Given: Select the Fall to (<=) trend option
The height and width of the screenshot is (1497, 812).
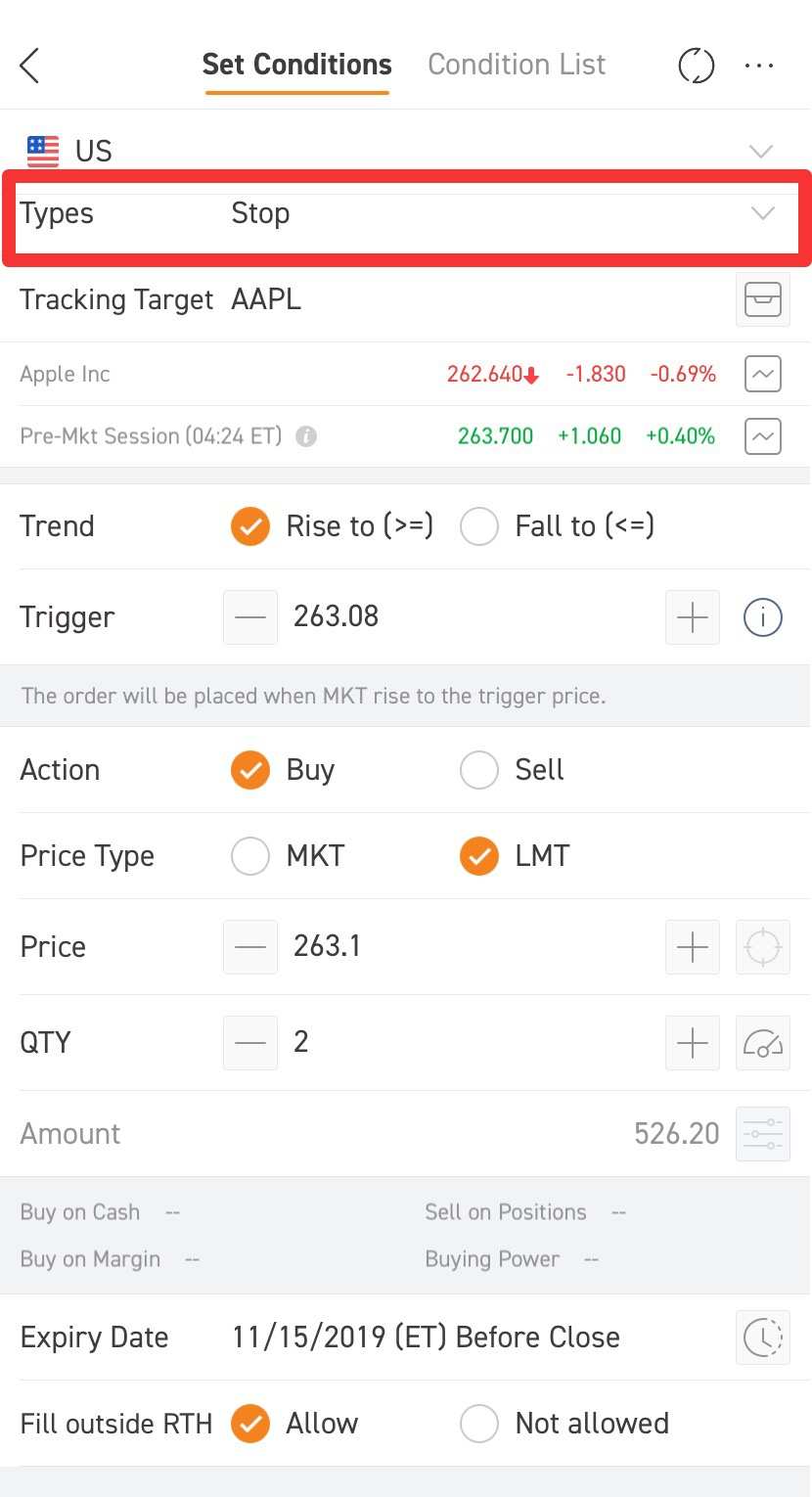Looking at the screenshot, I should coord(479,525).
